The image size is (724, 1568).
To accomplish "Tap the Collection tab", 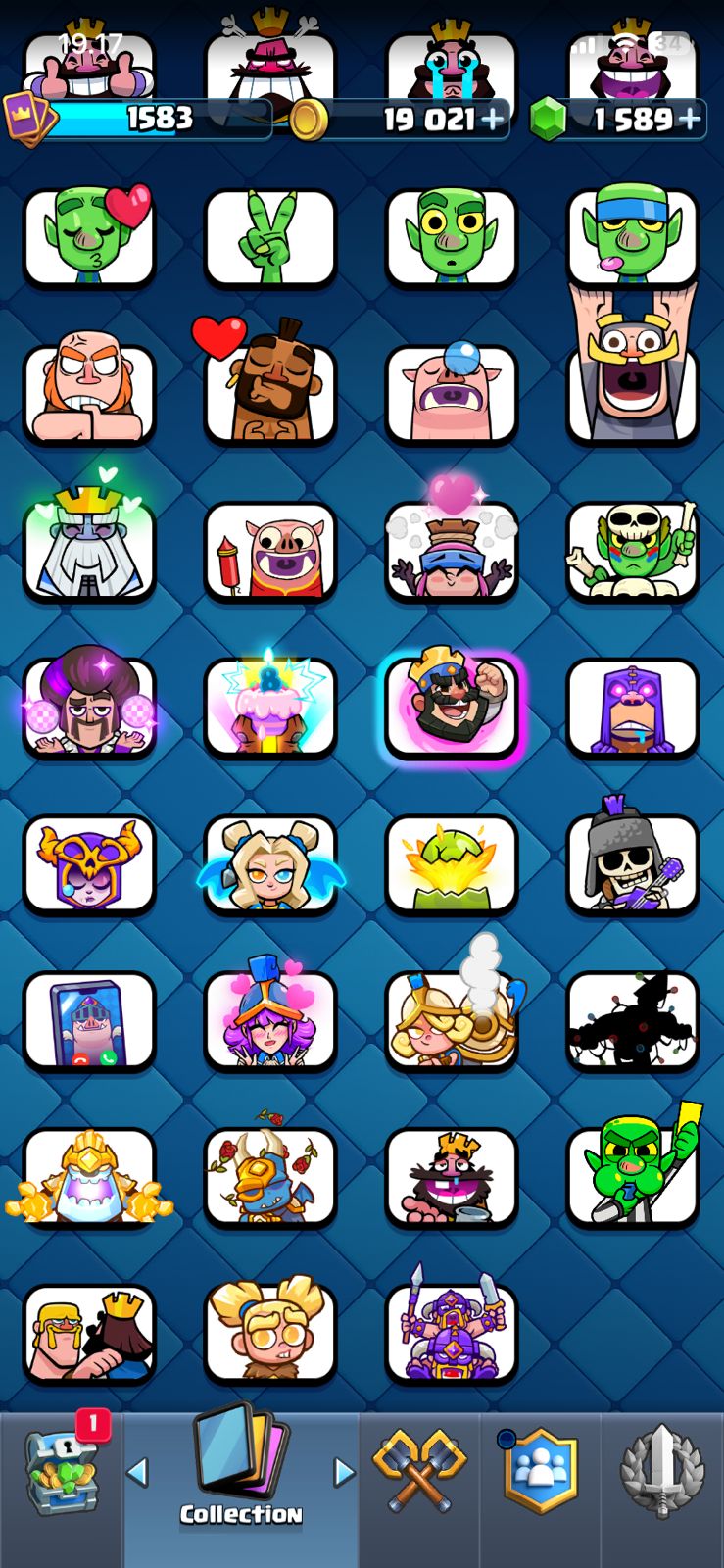I will coord(241,1470).
